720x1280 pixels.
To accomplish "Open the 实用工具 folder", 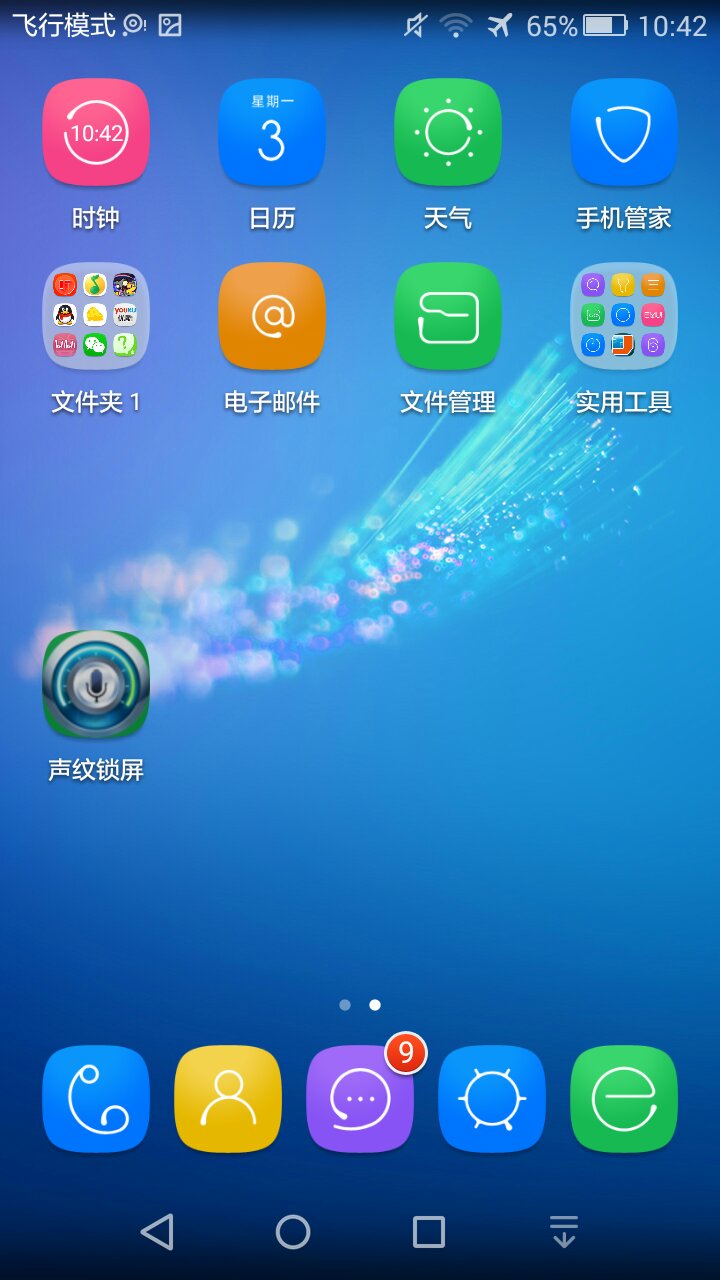I will [624, 316].
